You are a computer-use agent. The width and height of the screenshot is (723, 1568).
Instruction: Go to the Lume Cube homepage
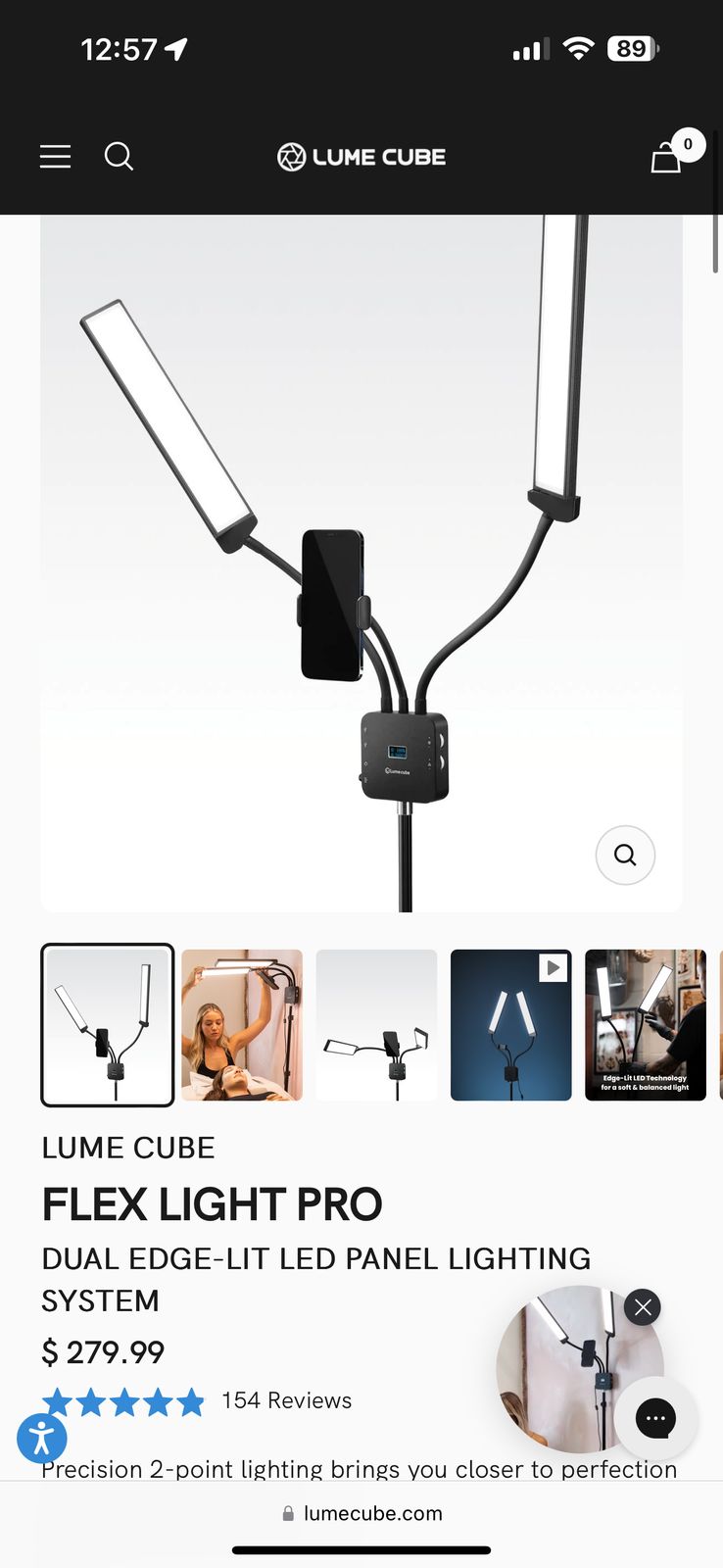click(x=361, y=157)
